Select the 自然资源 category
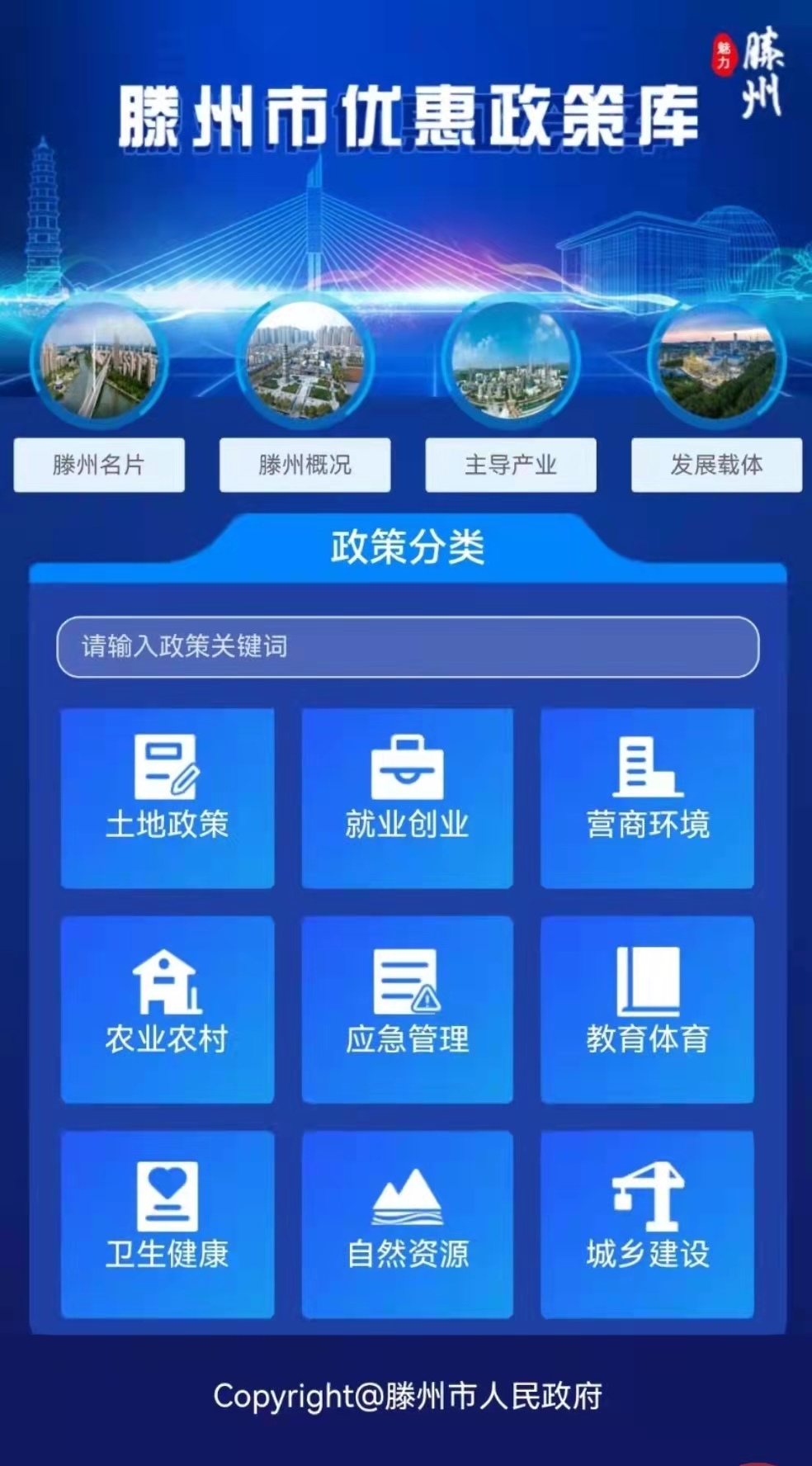This screenshot has height=1466, width=812. [408, 1224]
